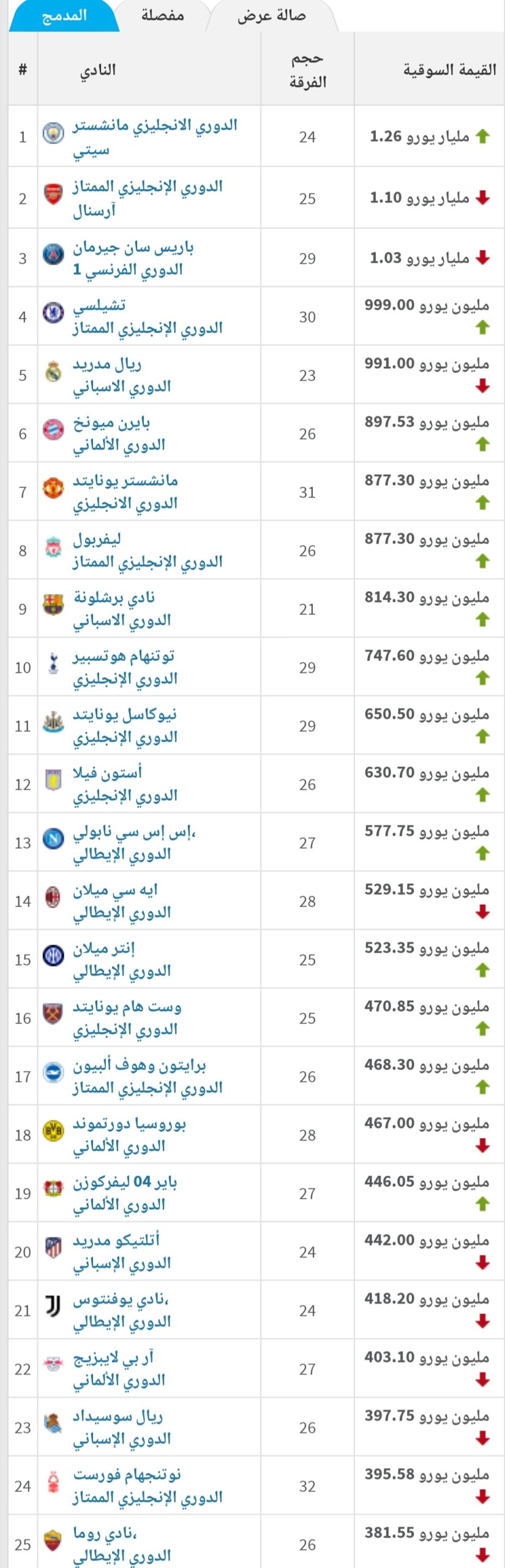505x1568 pixels.
Task: Open نوتنجهام فورست club page
Action: click(x=127, y=1475)
